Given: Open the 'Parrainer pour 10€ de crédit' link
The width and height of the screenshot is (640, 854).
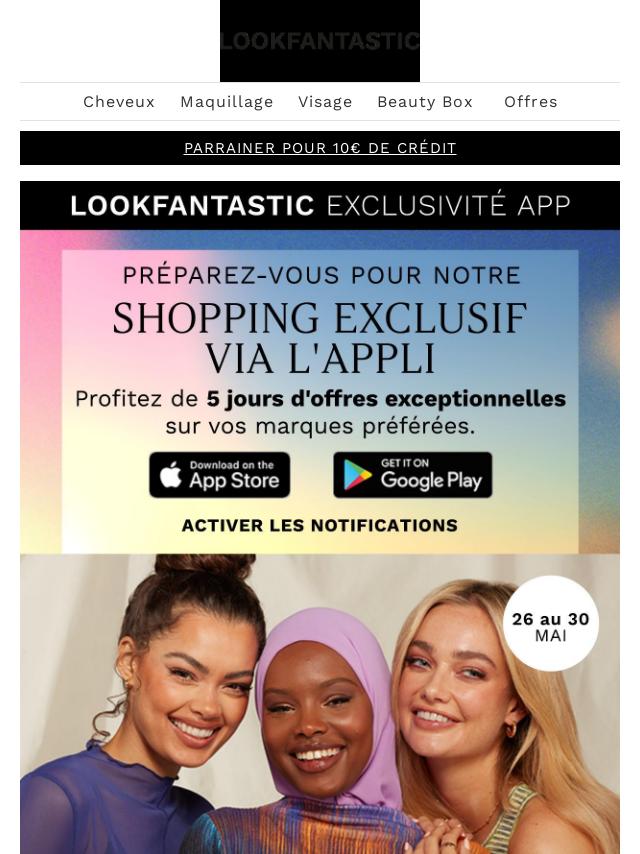Looking at the screenshot, I should pyautogui.click(x=320, y=148).
